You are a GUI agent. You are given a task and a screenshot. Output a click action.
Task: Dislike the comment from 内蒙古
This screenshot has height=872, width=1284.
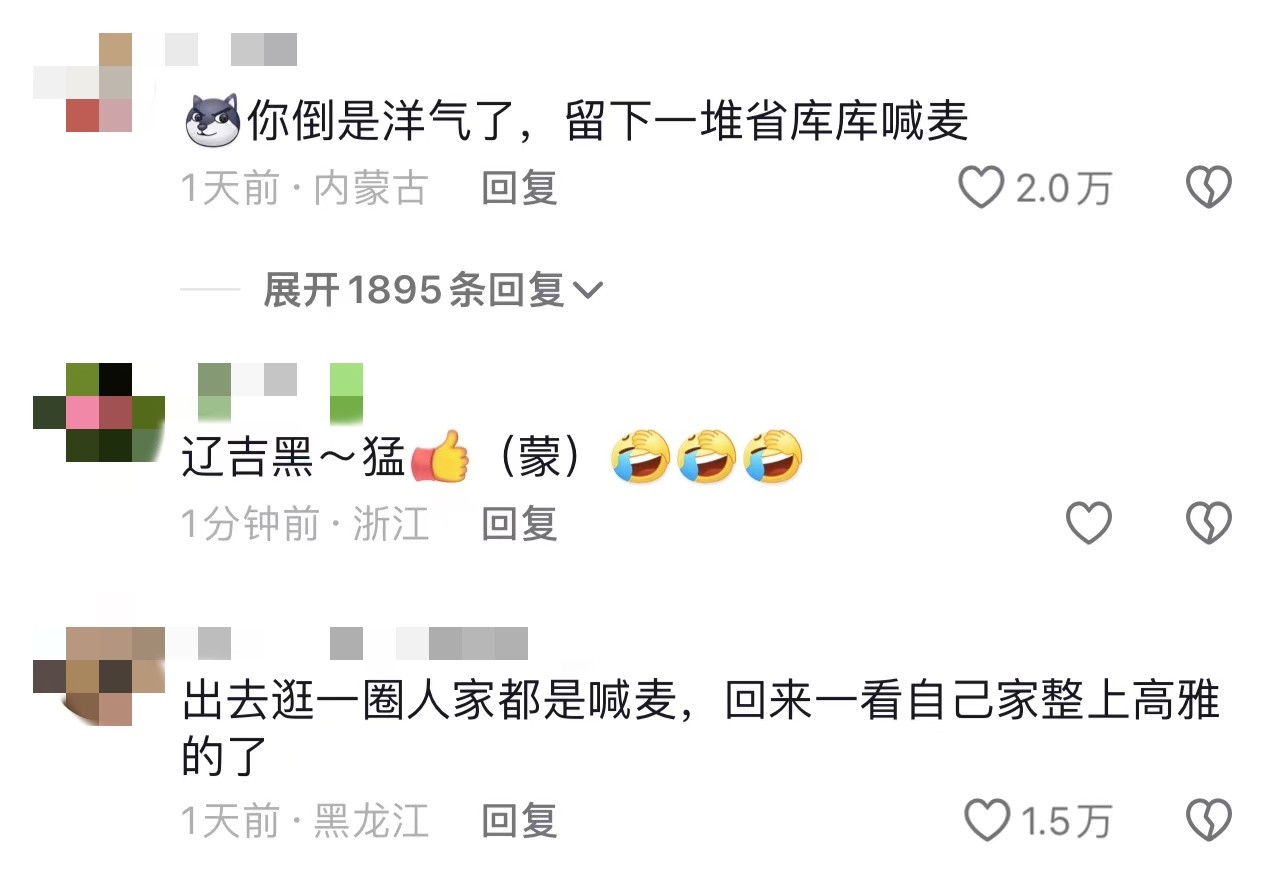coord(1208,188)
